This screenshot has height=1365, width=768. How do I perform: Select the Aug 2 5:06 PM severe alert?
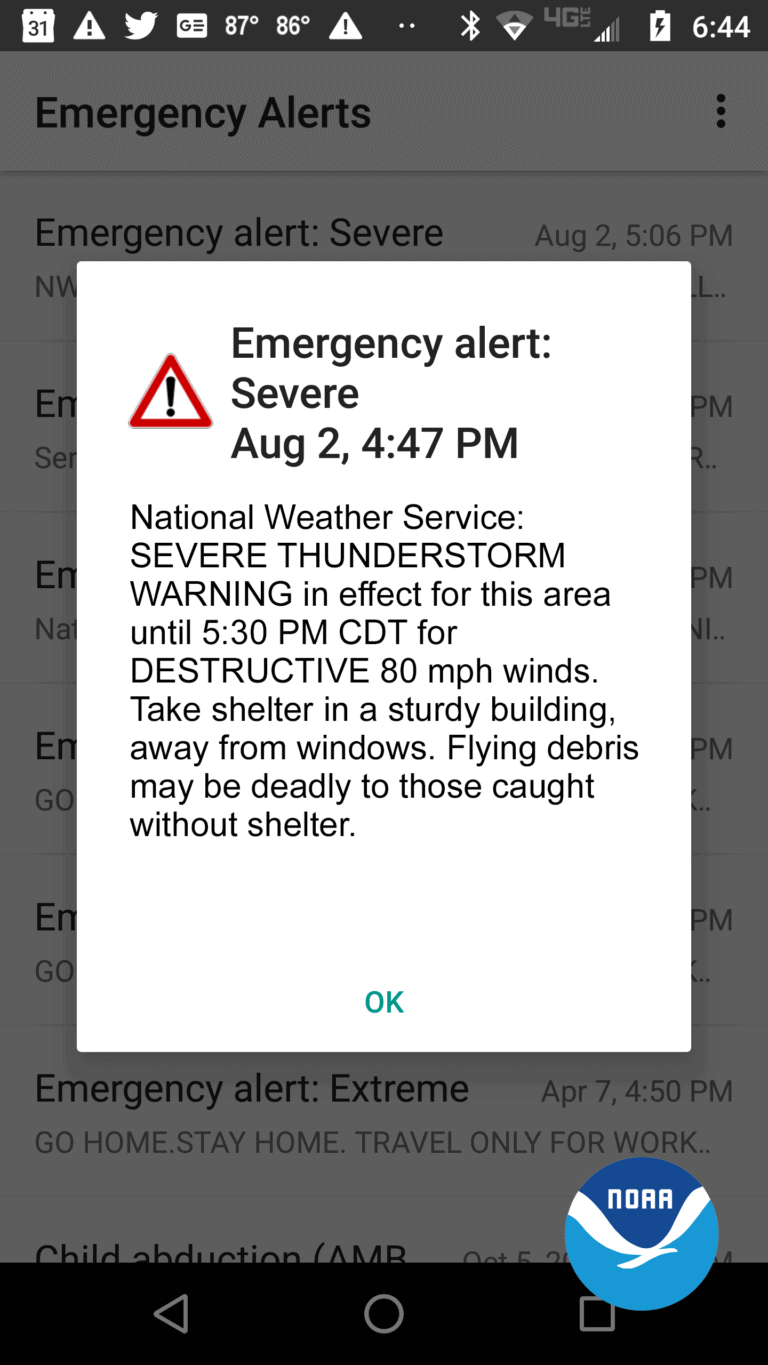click(239, 232)
